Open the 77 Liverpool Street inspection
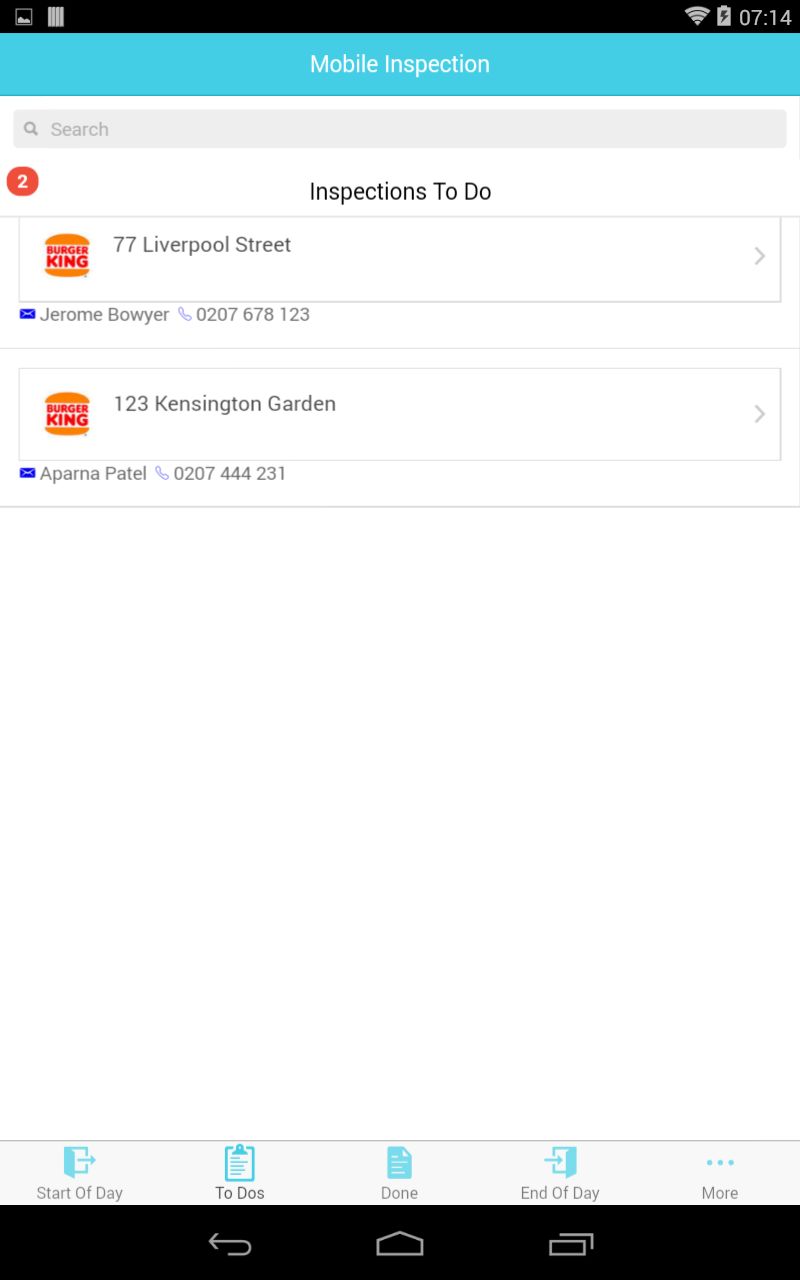Viewport: 800px width, 1280px height. pyautogui.click(x=400, y=258)
